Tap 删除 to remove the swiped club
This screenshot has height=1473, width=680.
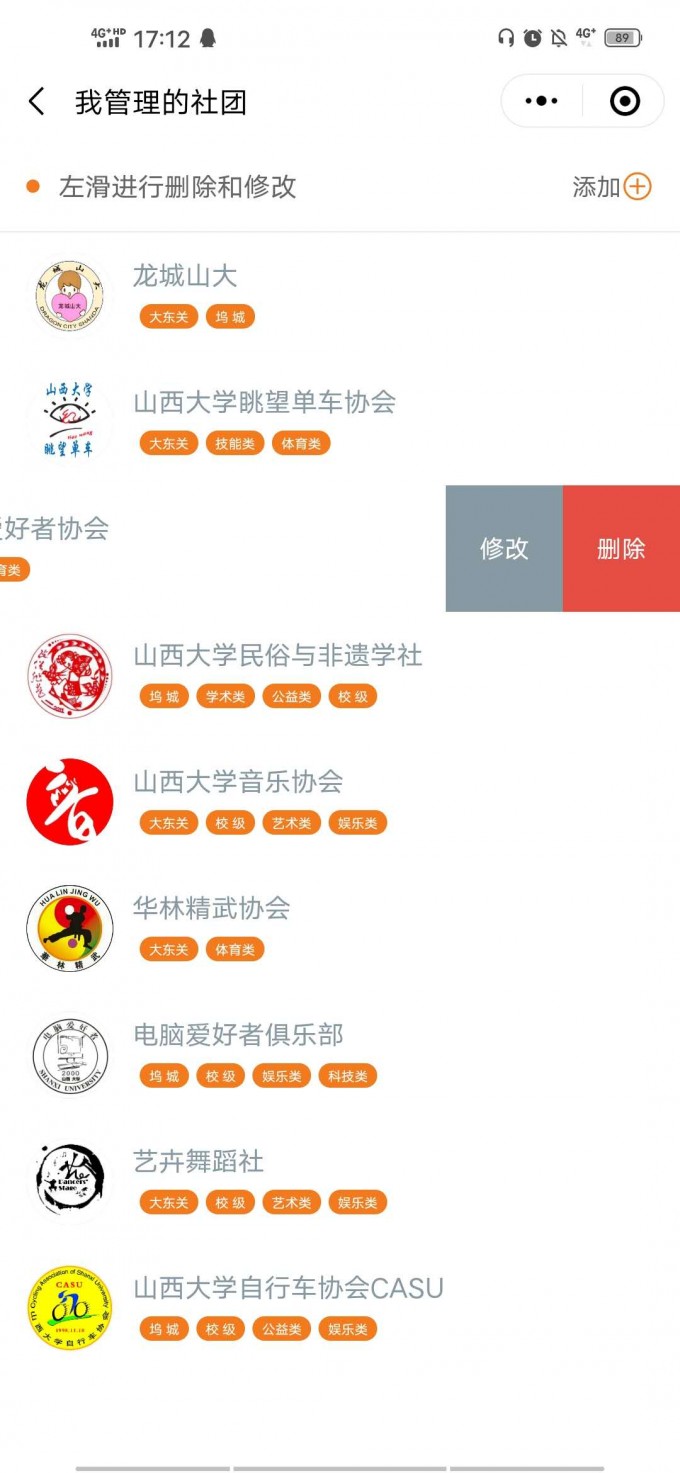(621, 549)
